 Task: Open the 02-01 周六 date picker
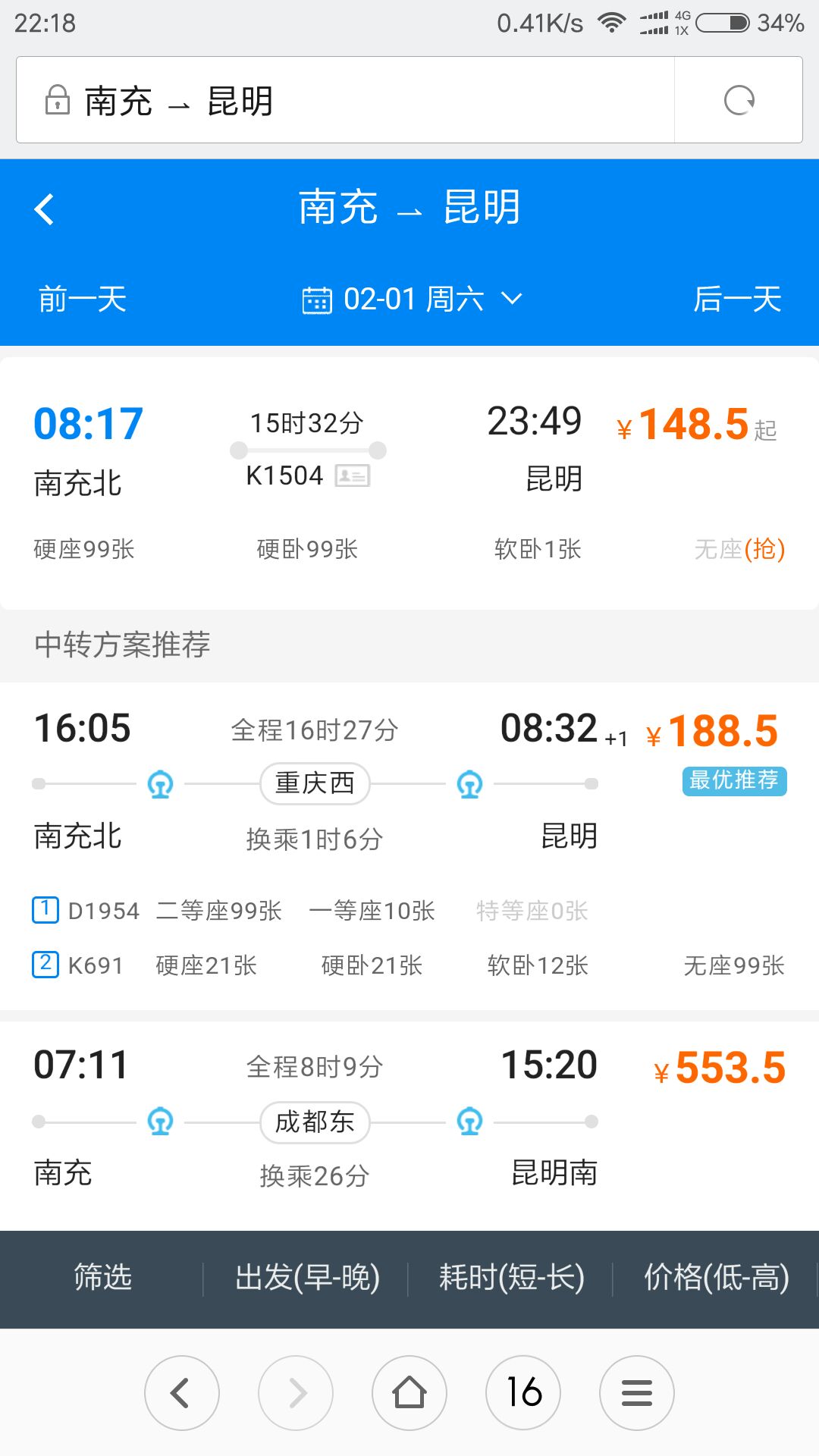(412, 299)
